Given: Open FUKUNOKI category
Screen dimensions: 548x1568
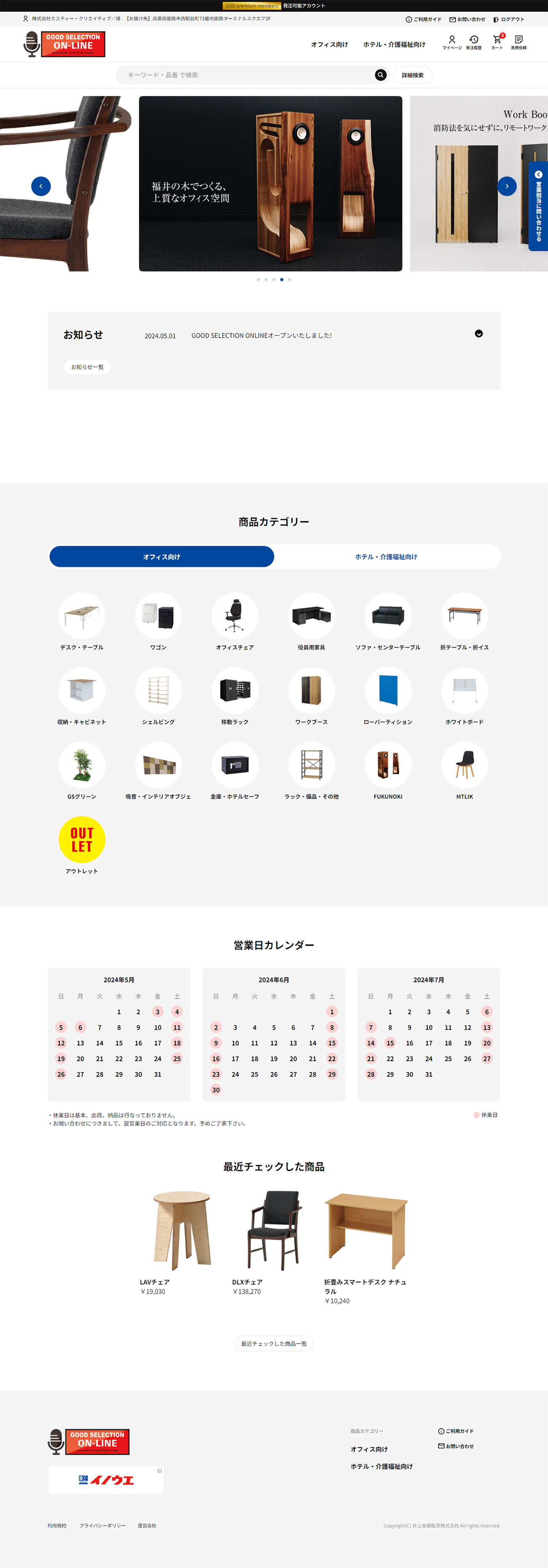Looking at the screenshot, I should (x=388, y=770).
